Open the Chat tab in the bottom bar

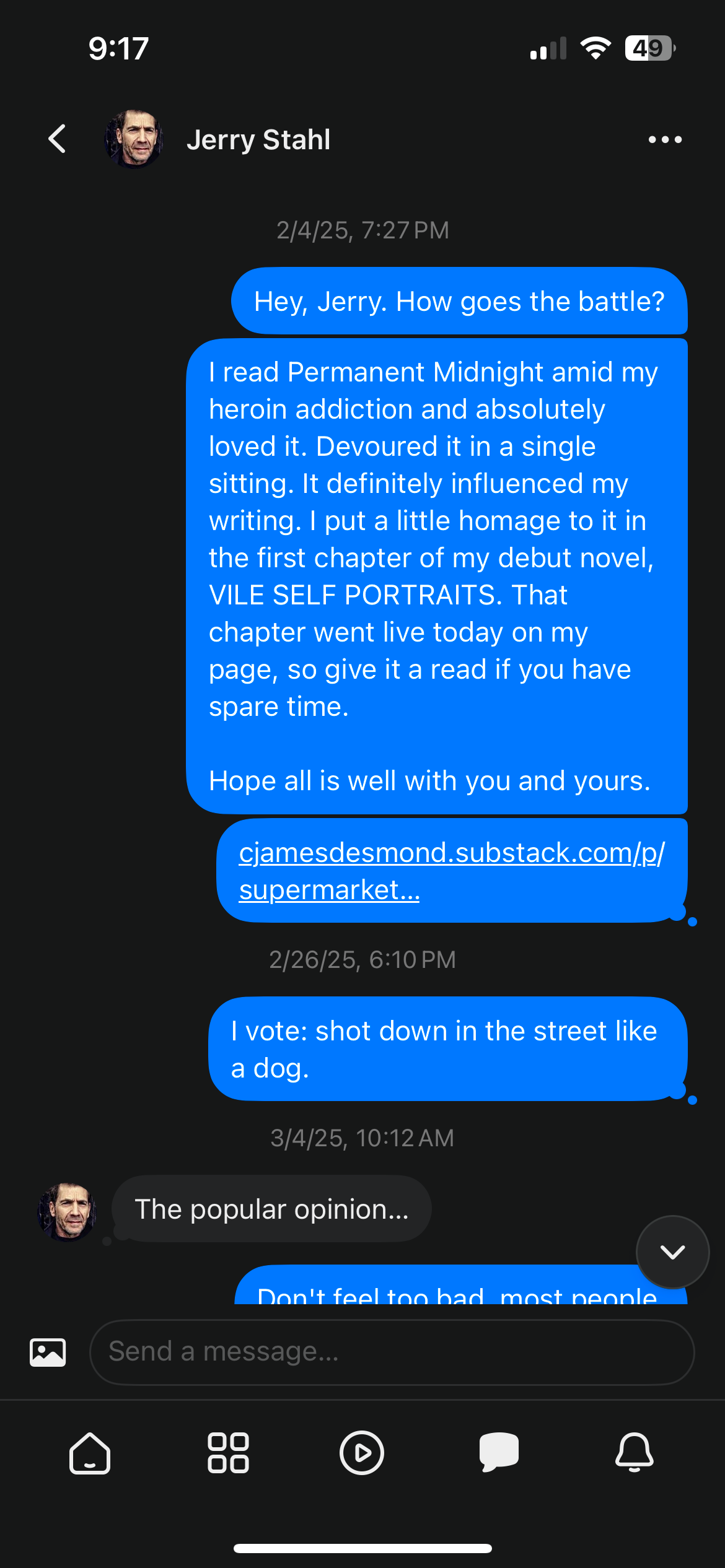(499, 1453)
